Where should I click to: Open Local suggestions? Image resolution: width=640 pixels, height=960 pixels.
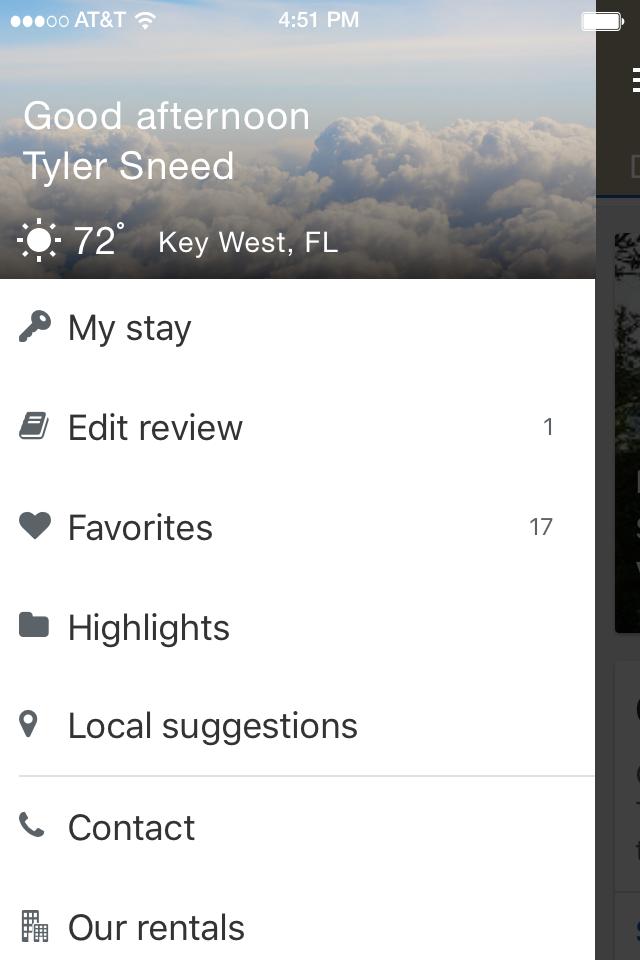click(x=212, y=726)
